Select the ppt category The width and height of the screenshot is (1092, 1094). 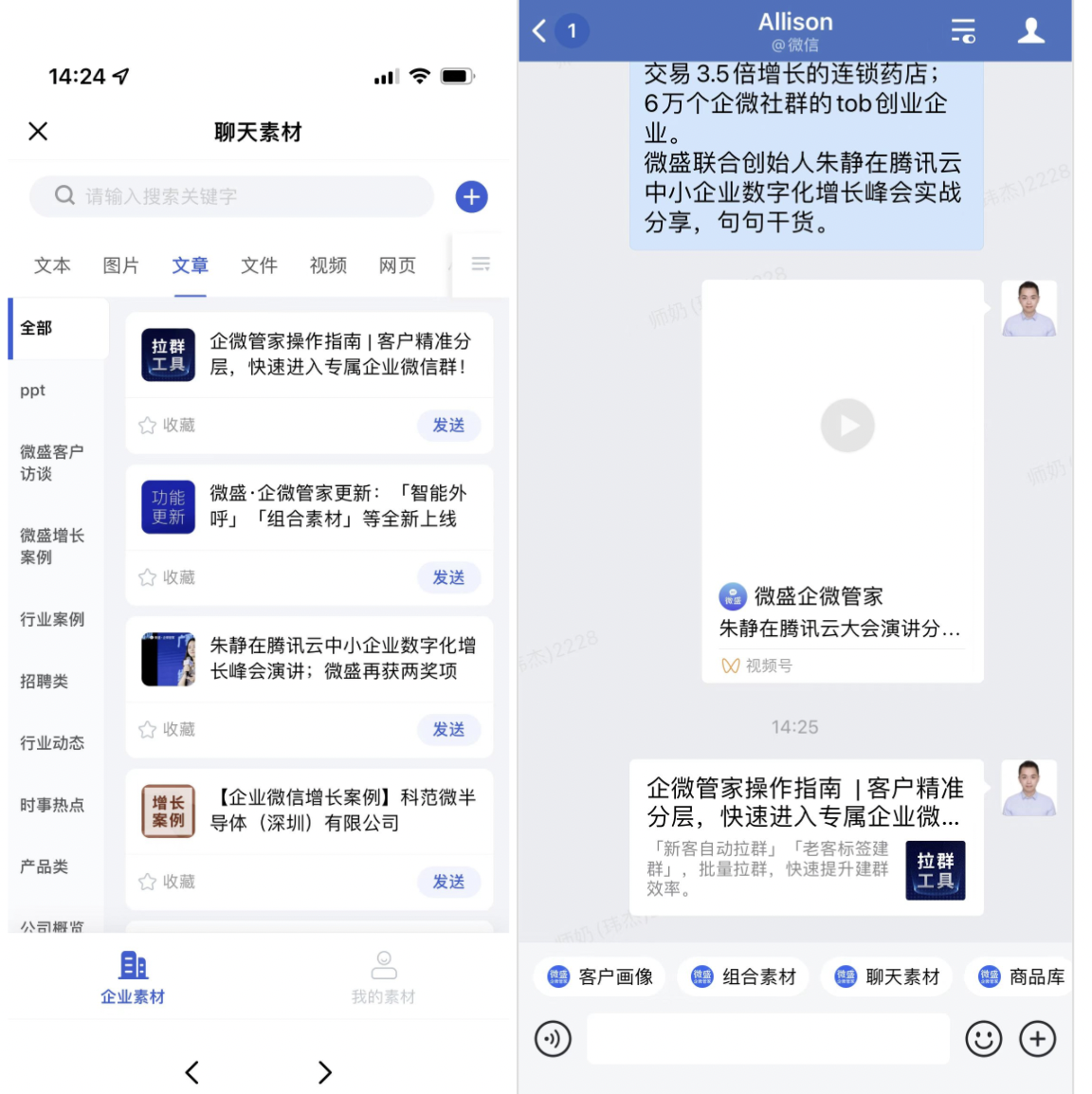coord(33,391)
